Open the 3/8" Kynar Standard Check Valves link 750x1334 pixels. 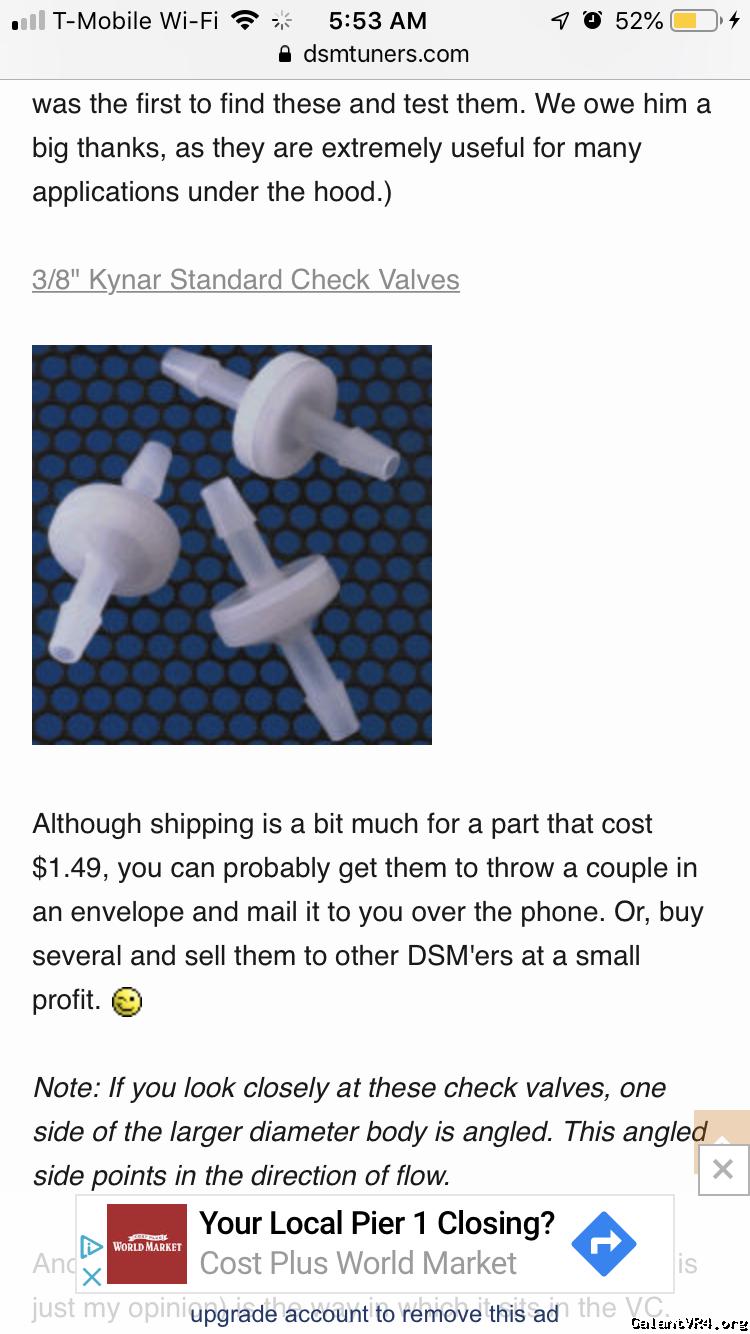click(x=245, y=279)
